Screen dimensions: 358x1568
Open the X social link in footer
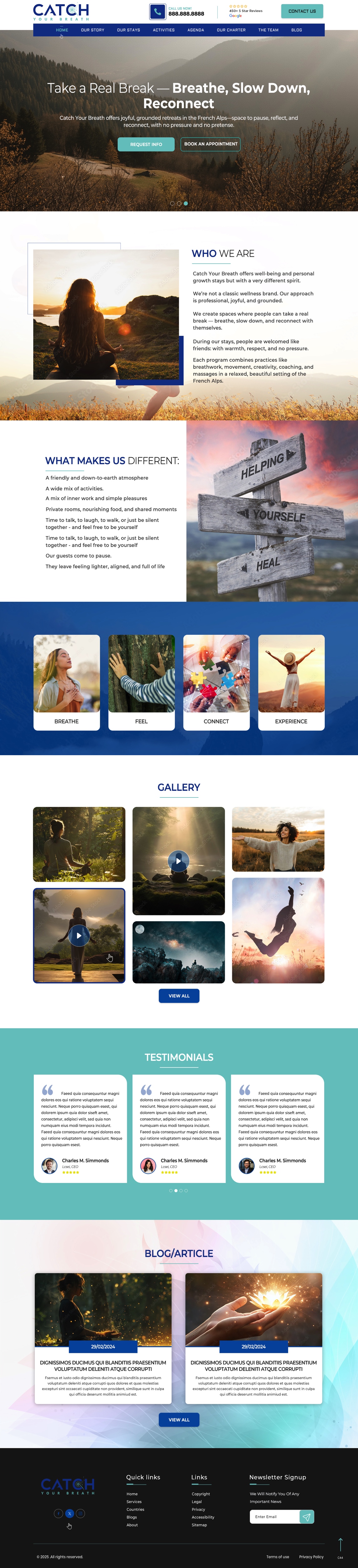click(x=69, y=1513)
